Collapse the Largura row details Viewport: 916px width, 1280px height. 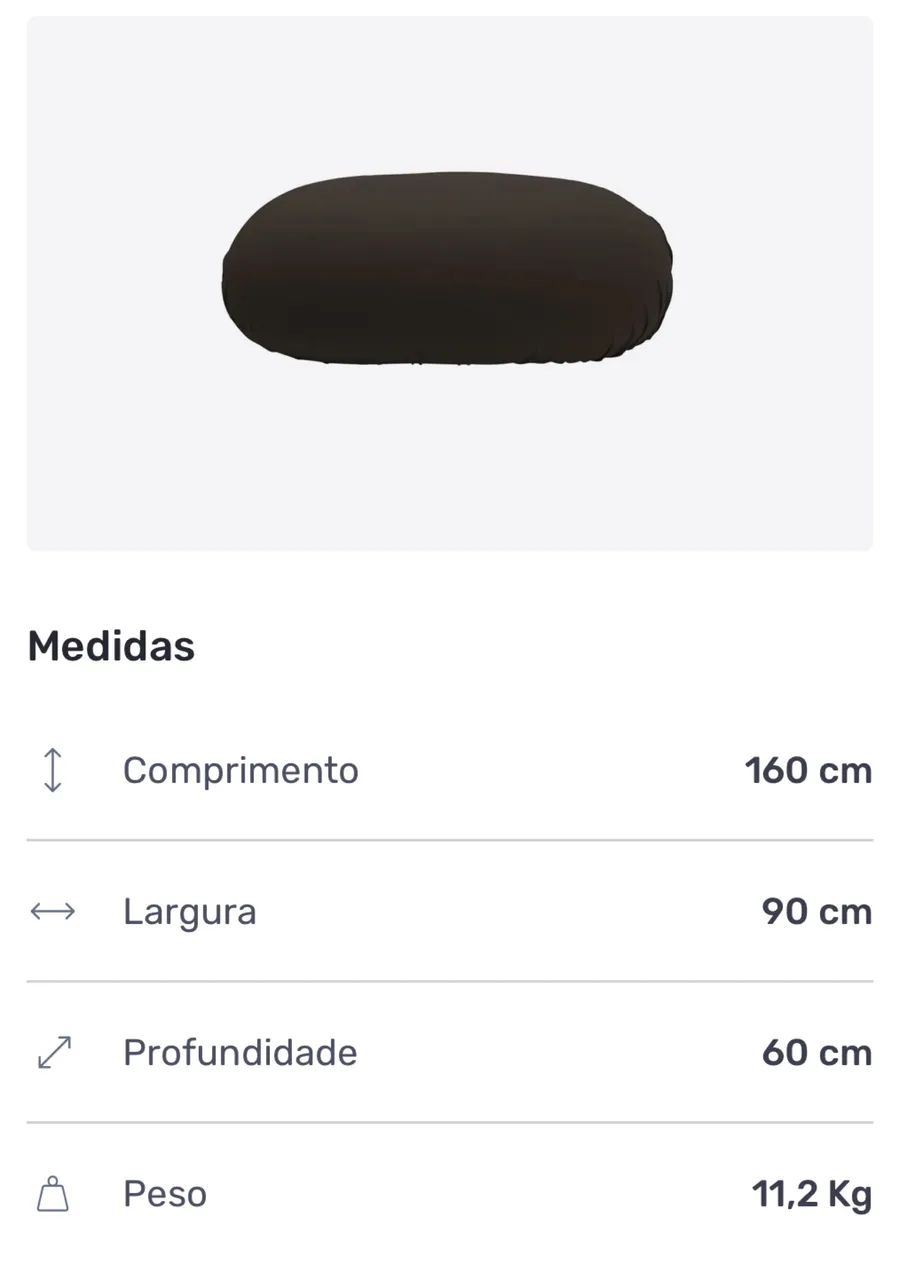[x=450, y=911]
